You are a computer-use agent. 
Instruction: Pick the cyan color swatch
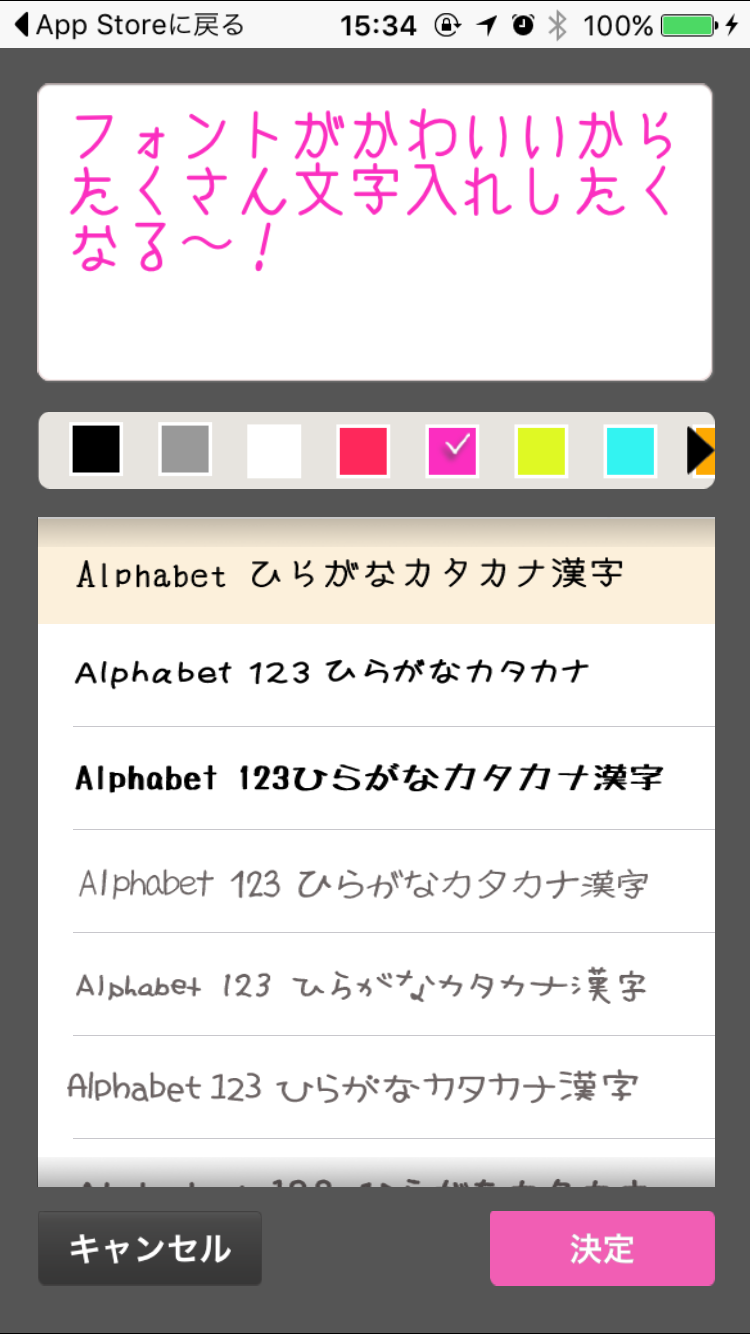pyautogui.click(x=630, y=451)
